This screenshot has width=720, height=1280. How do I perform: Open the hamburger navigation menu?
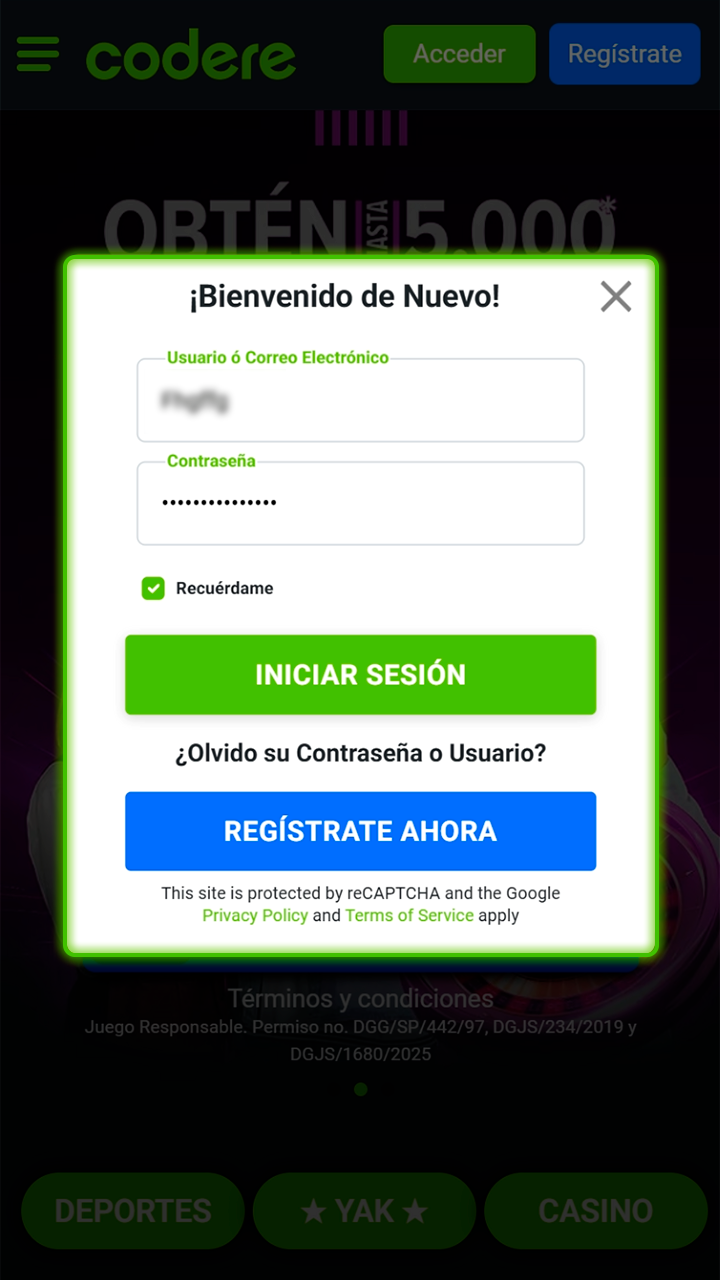(36, 55)
